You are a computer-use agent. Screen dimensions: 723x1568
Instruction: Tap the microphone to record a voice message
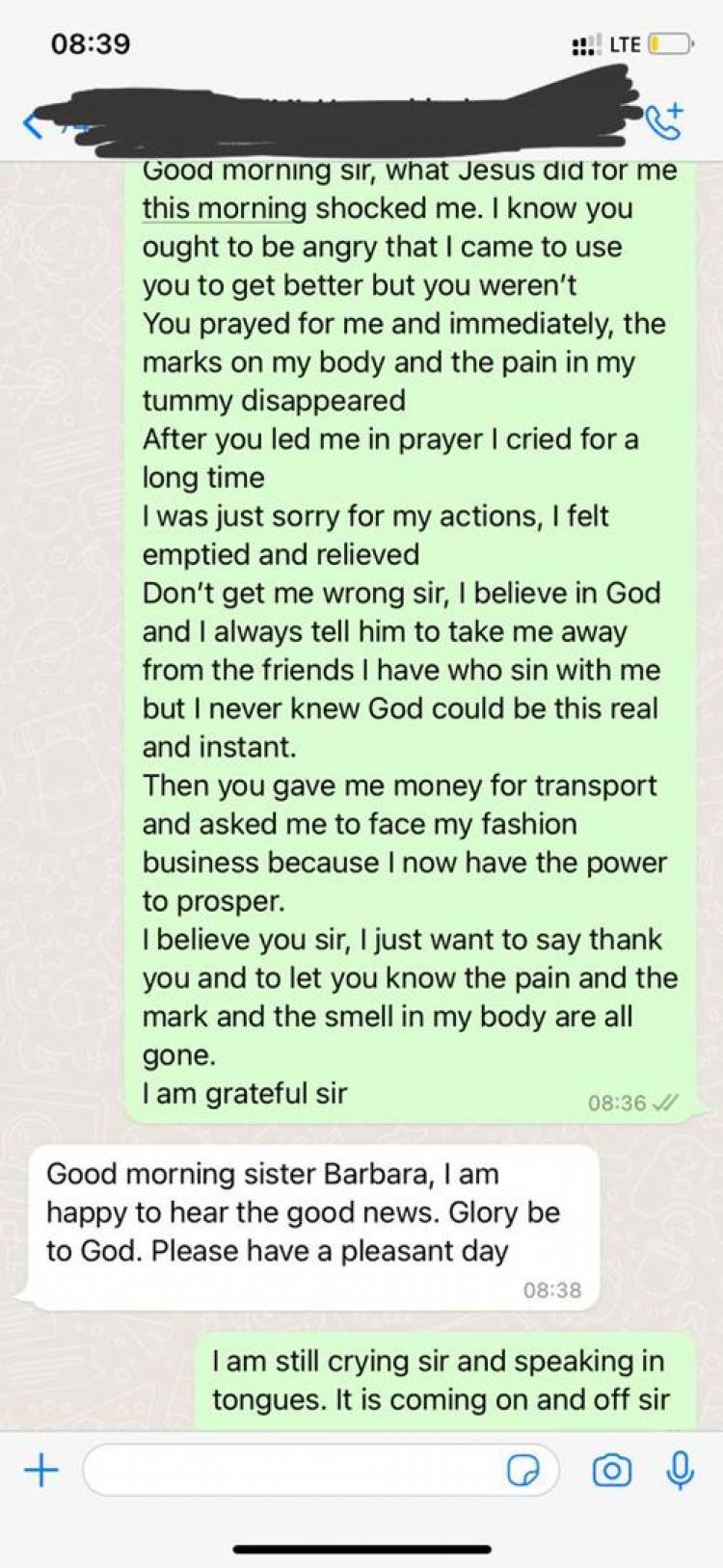pos(681,1471)
